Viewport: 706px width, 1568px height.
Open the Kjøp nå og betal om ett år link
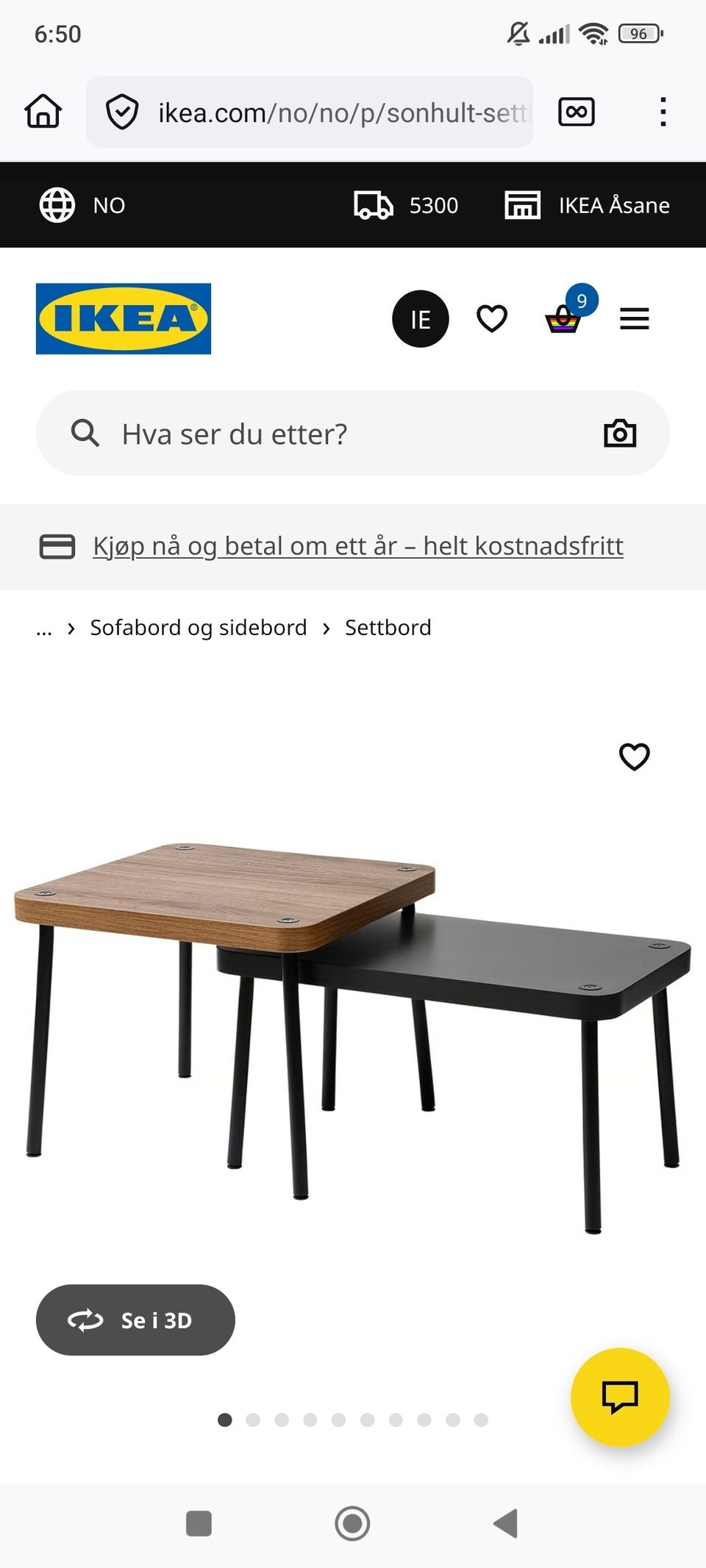pyautogui.click(x=357, y=545)
